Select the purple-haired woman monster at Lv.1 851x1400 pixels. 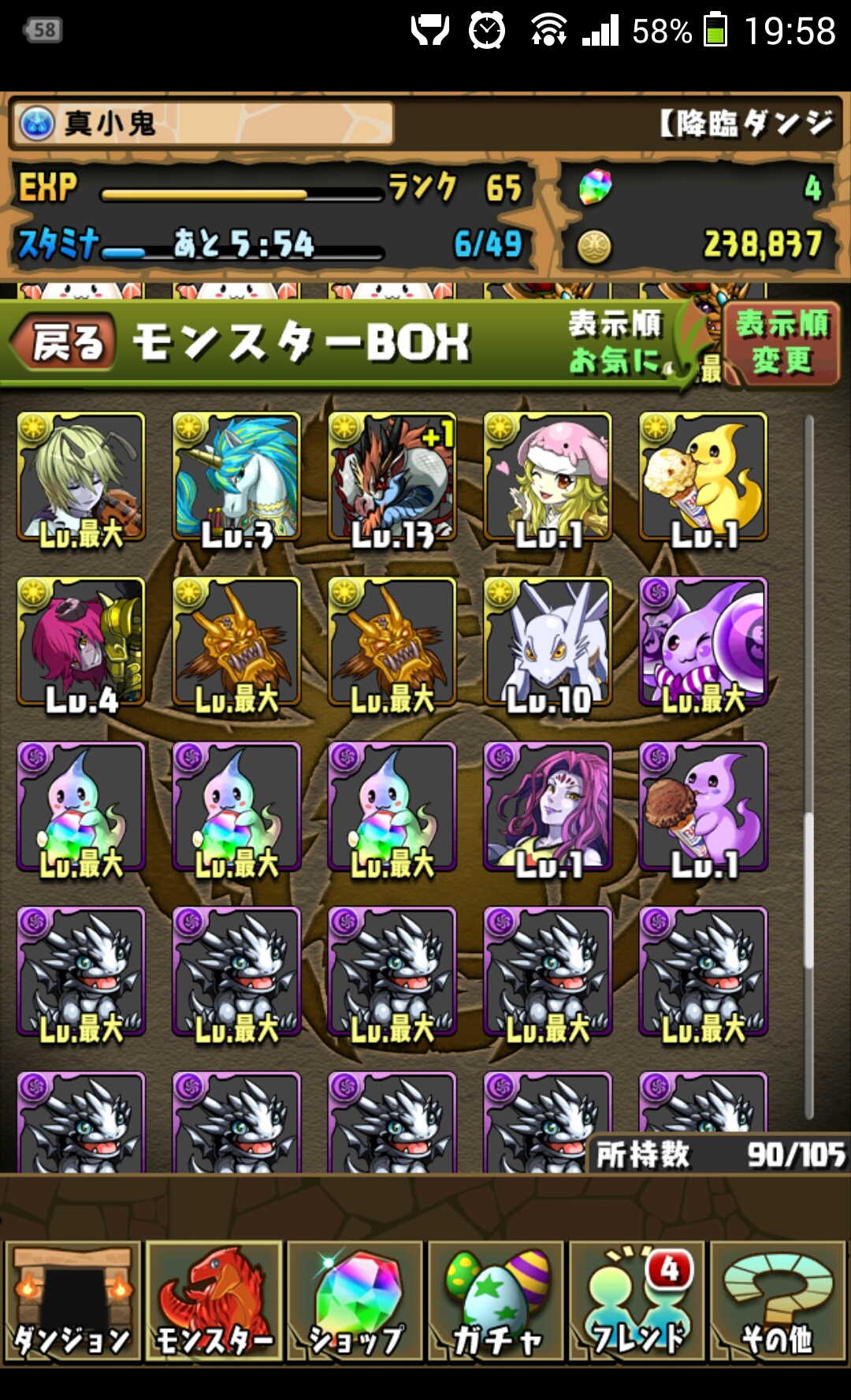548,806
